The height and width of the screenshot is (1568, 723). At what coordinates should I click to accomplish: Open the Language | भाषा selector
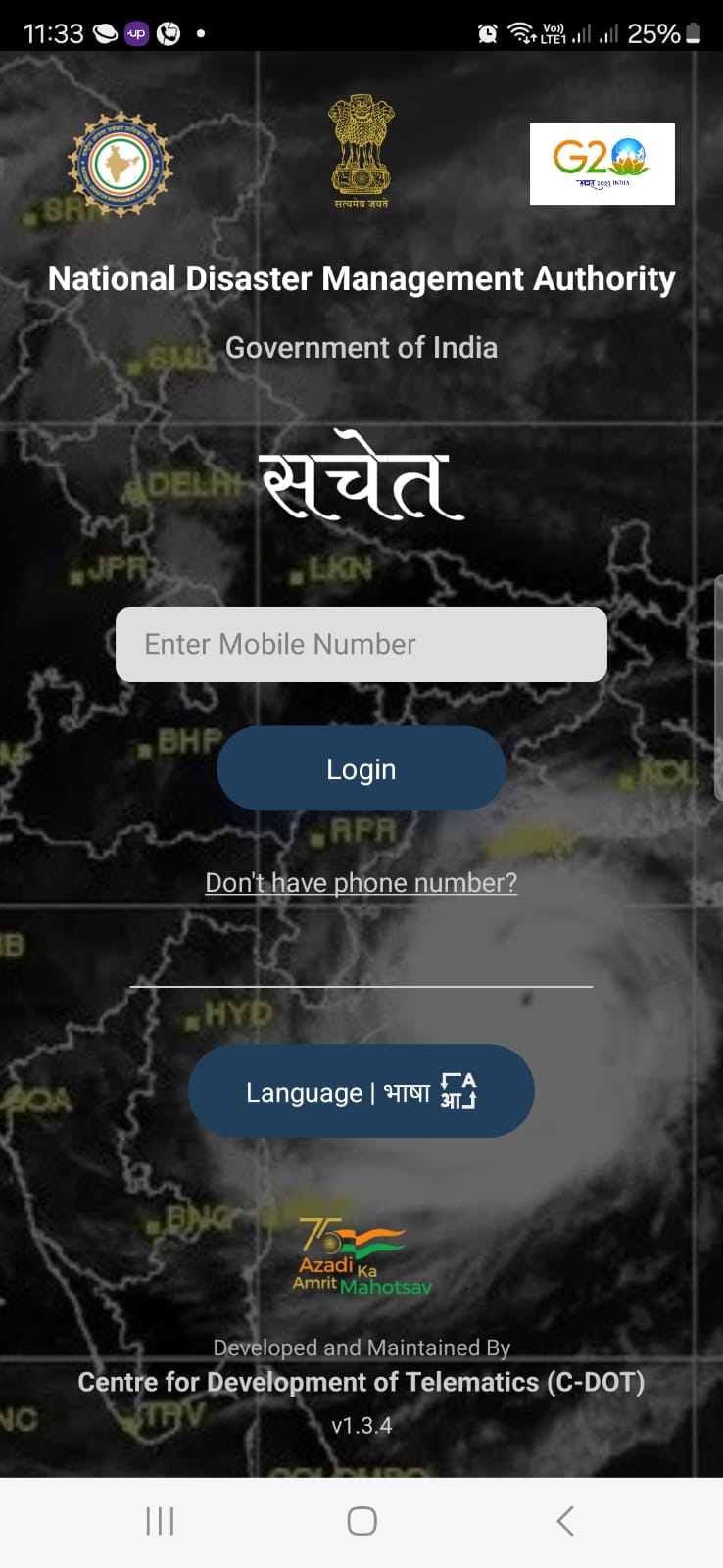point(361,1091)
